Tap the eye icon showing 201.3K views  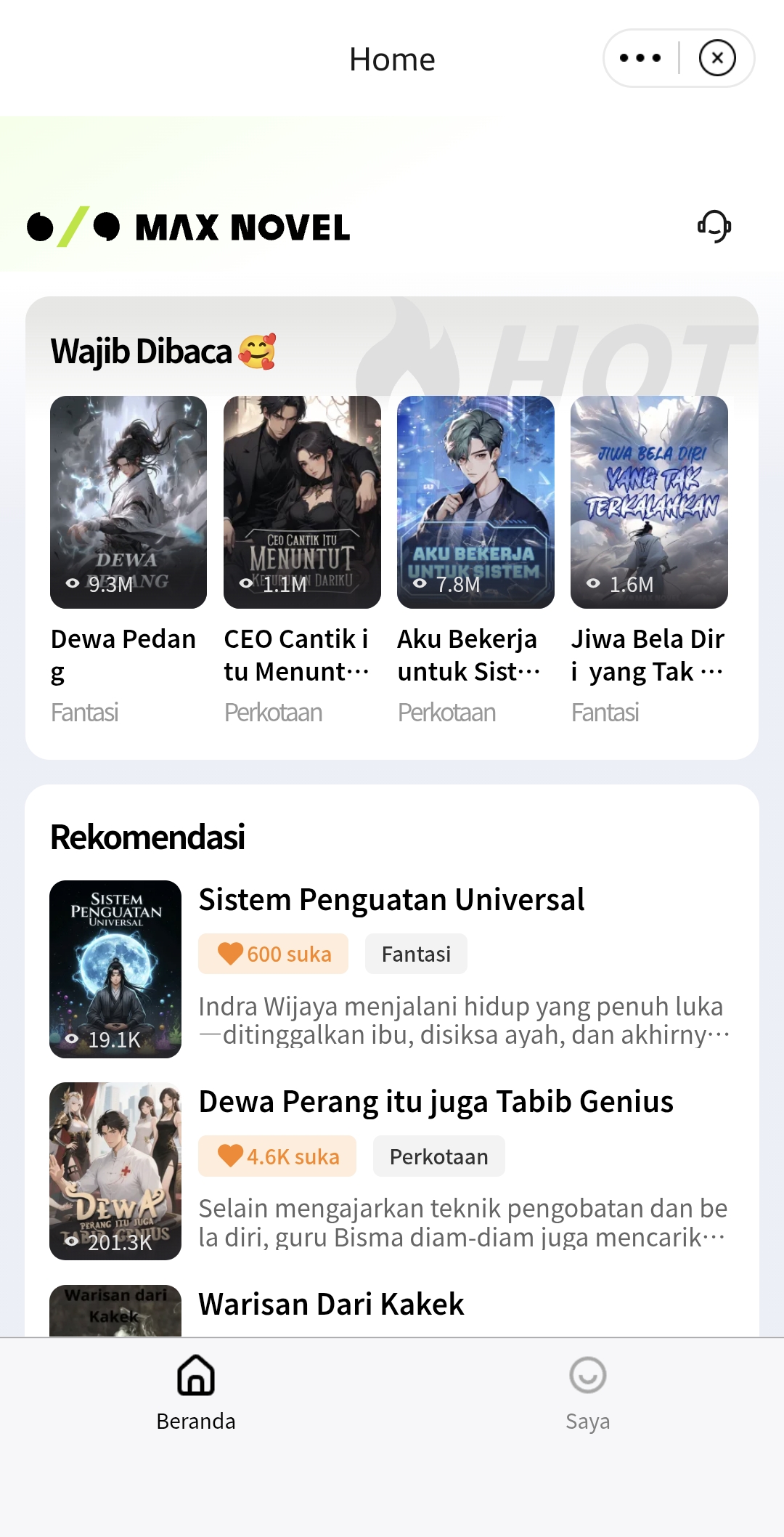[x=71, y=1240]
